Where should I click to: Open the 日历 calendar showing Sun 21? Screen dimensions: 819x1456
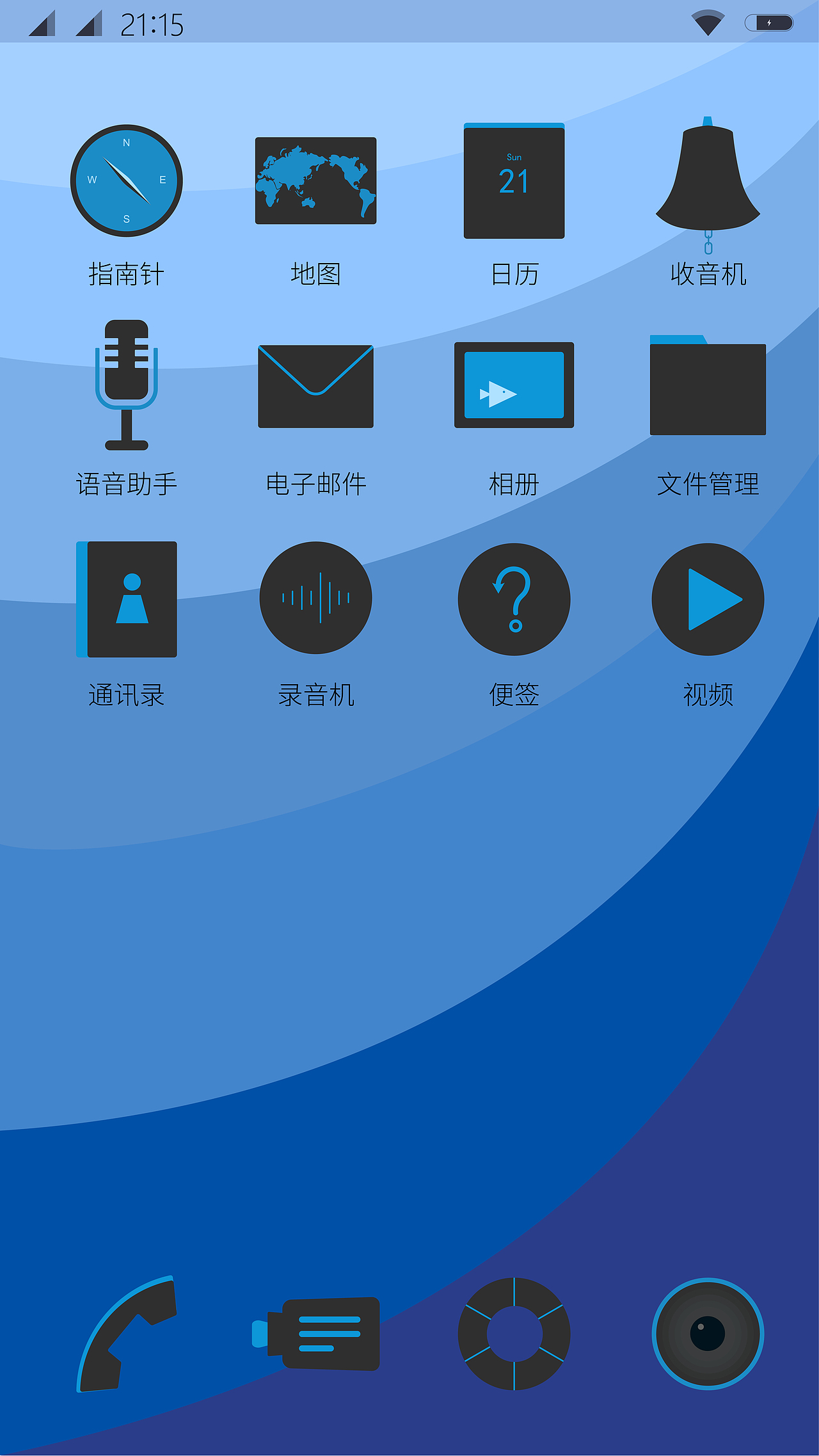[x=514, y=181]
